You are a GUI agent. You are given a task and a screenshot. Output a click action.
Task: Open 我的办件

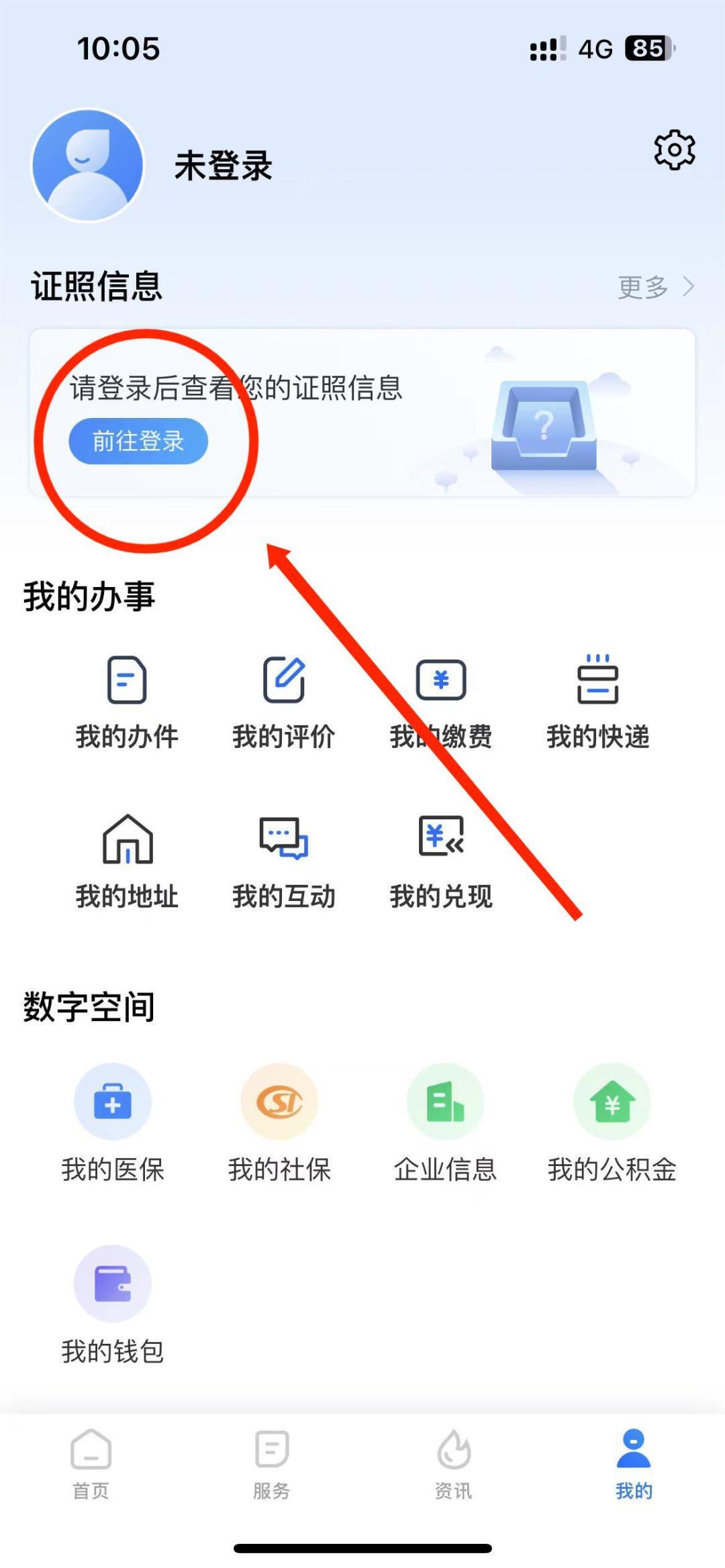point(127,701)
